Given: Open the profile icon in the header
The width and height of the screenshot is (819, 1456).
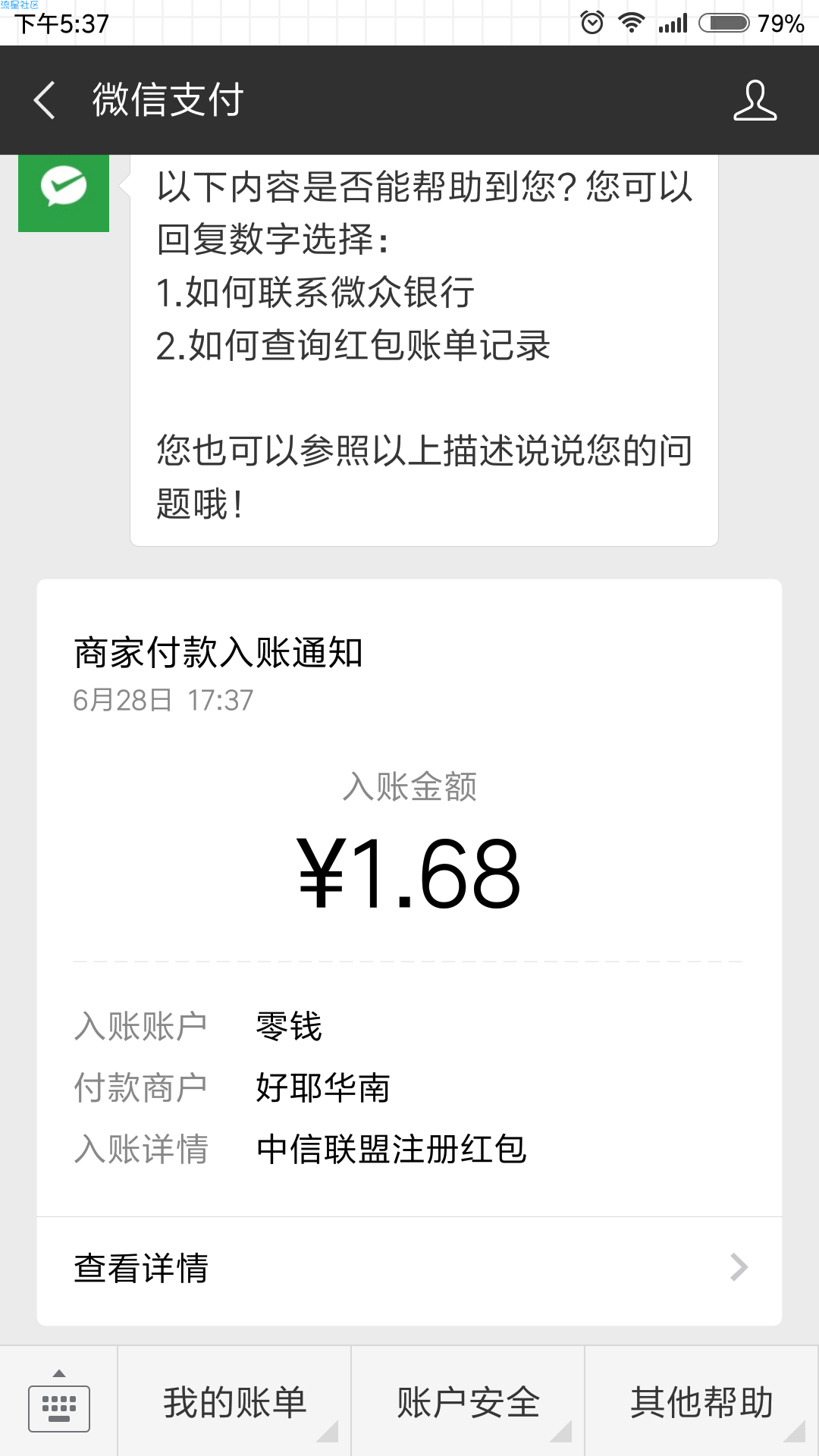Looking at the screenshot, I should click(x=755, y=100).
